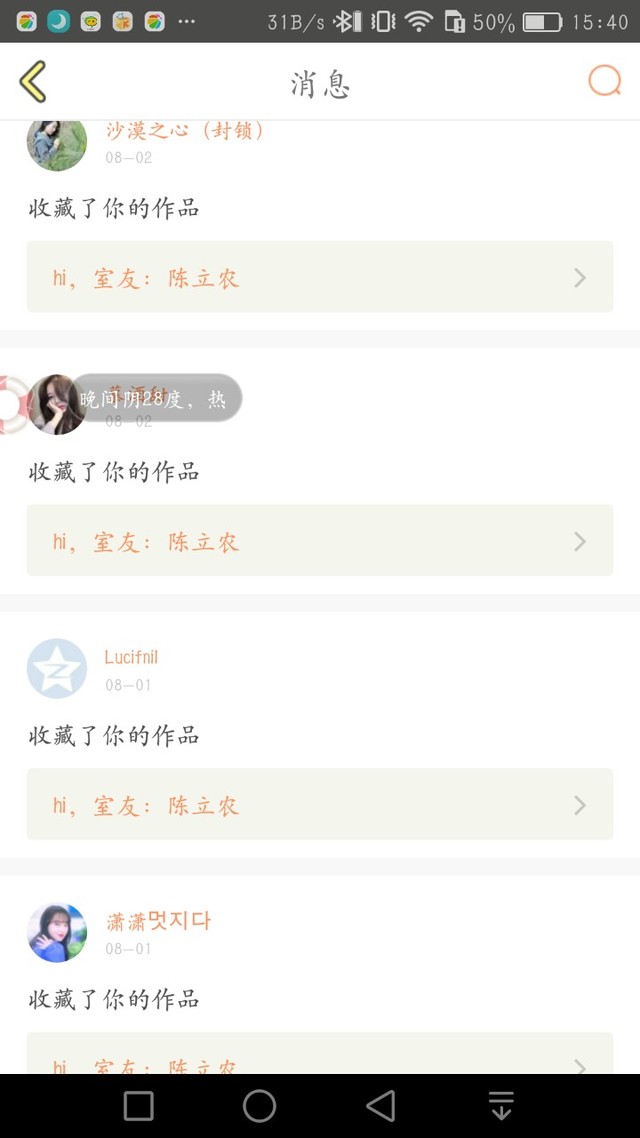Open 潇潇멋지다's profile avatar

click(56, 932)
